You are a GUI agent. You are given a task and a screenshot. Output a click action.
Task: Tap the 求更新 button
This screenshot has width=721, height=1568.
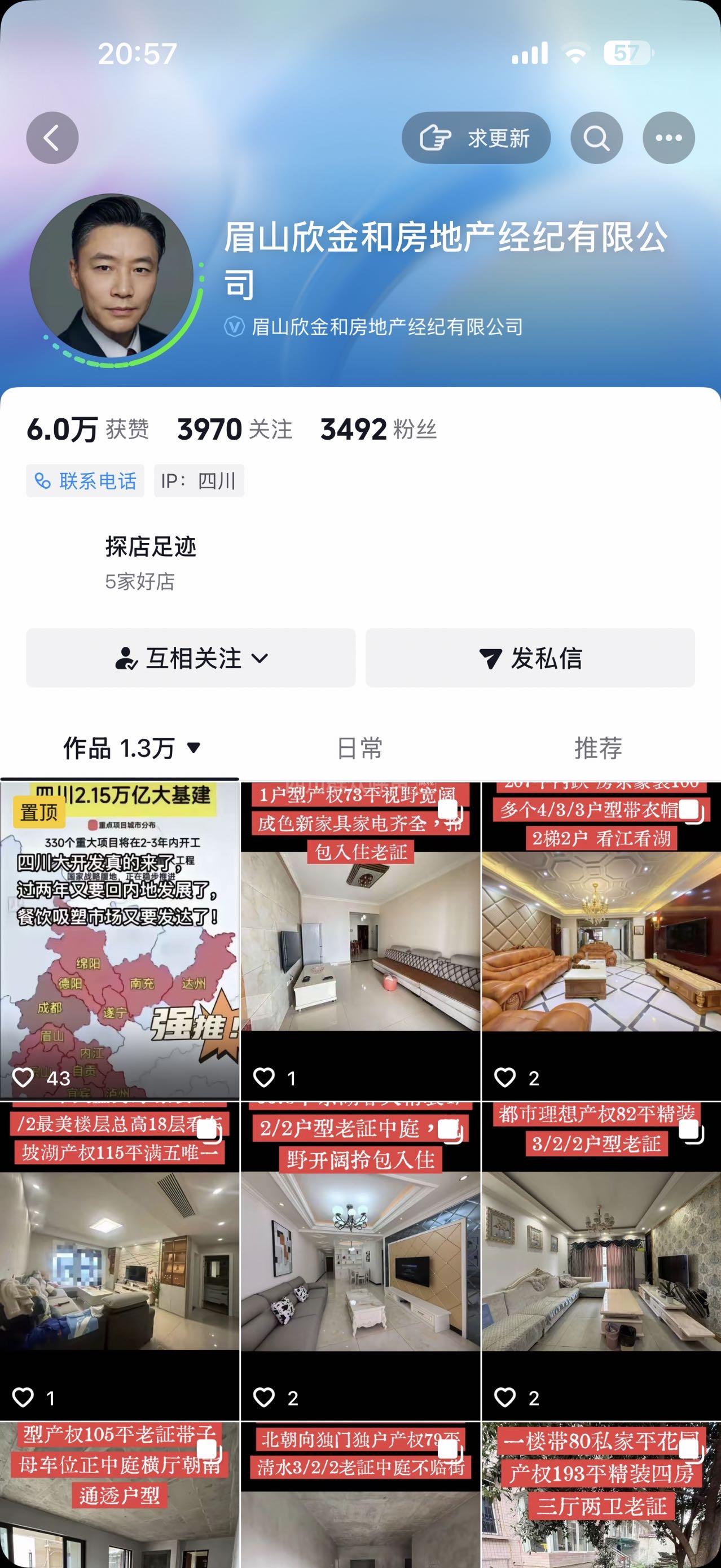476,138
